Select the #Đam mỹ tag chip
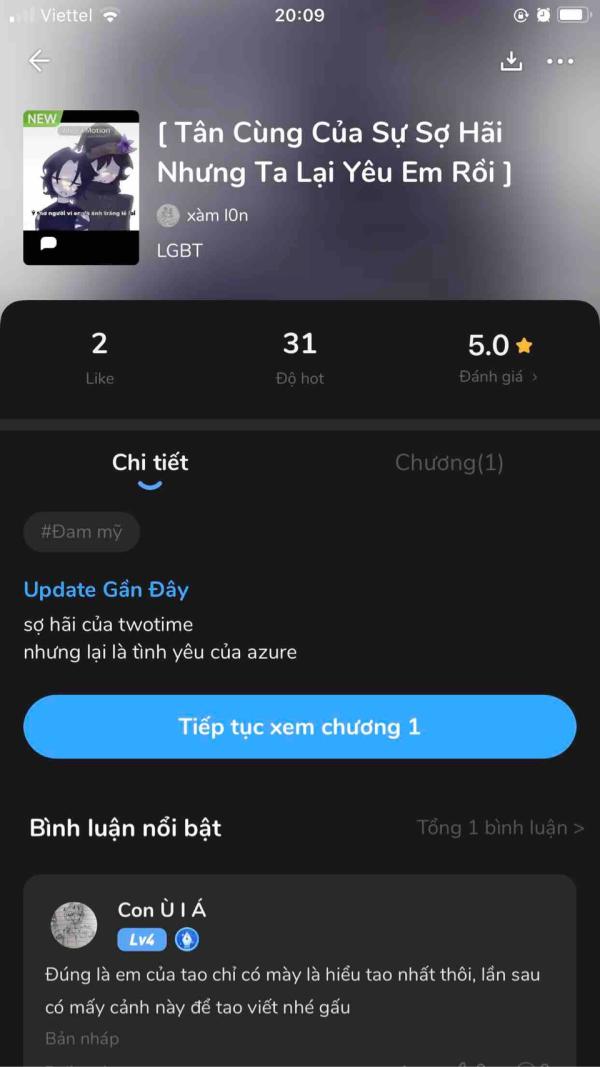 pyautogui.click(x=81, y=532)
